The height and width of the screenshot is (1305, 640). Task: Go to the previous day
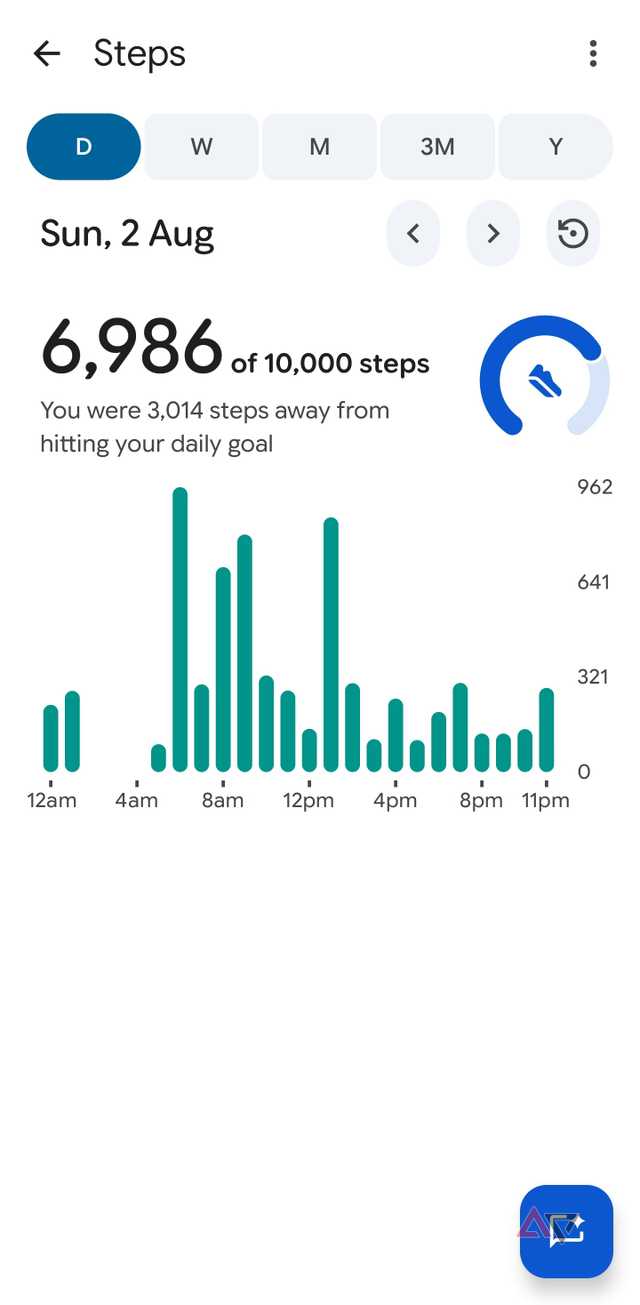pos(413,233)
